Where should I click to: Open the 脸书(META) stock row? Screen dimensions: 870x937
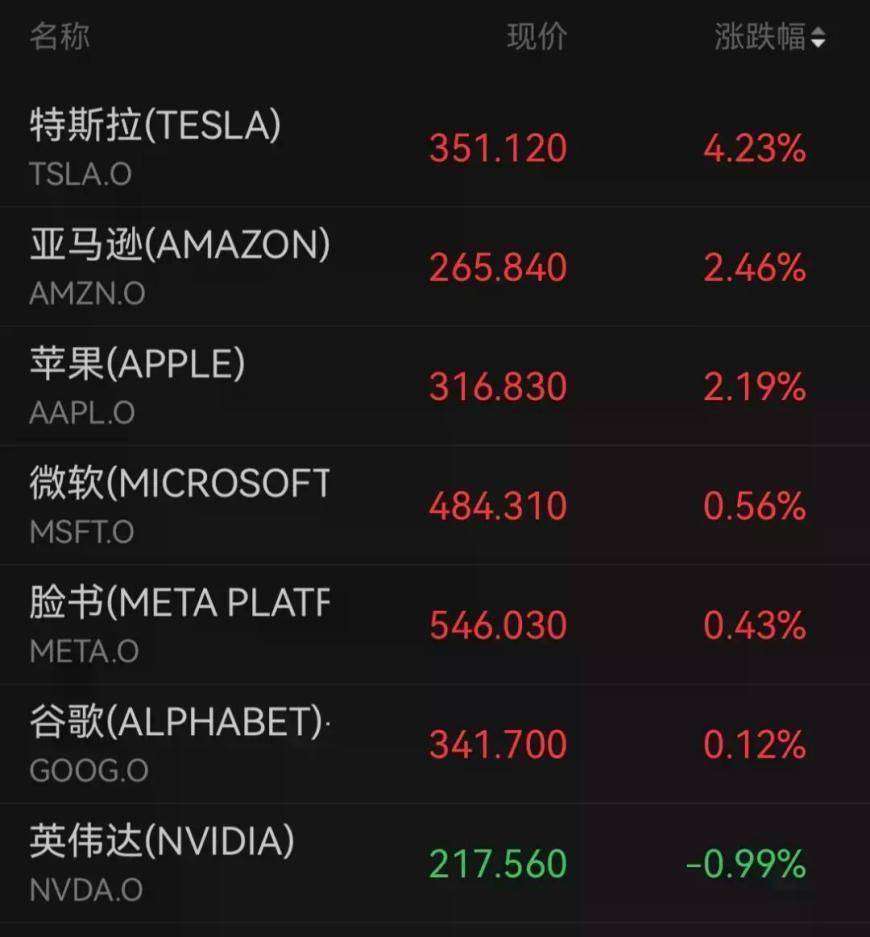click(435, 625)
